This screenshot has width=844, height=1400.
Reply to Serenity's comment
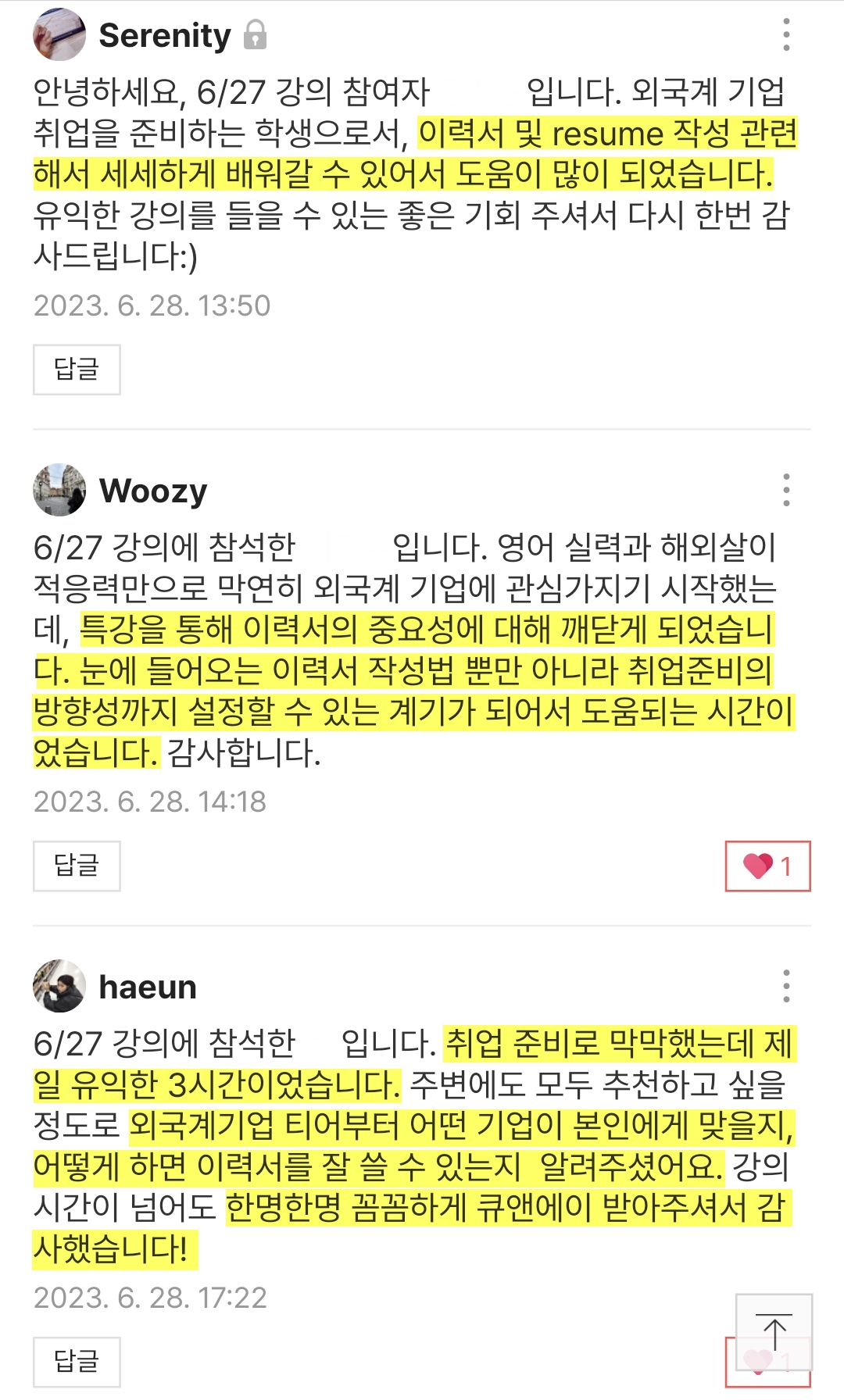(x=77, y=369)
